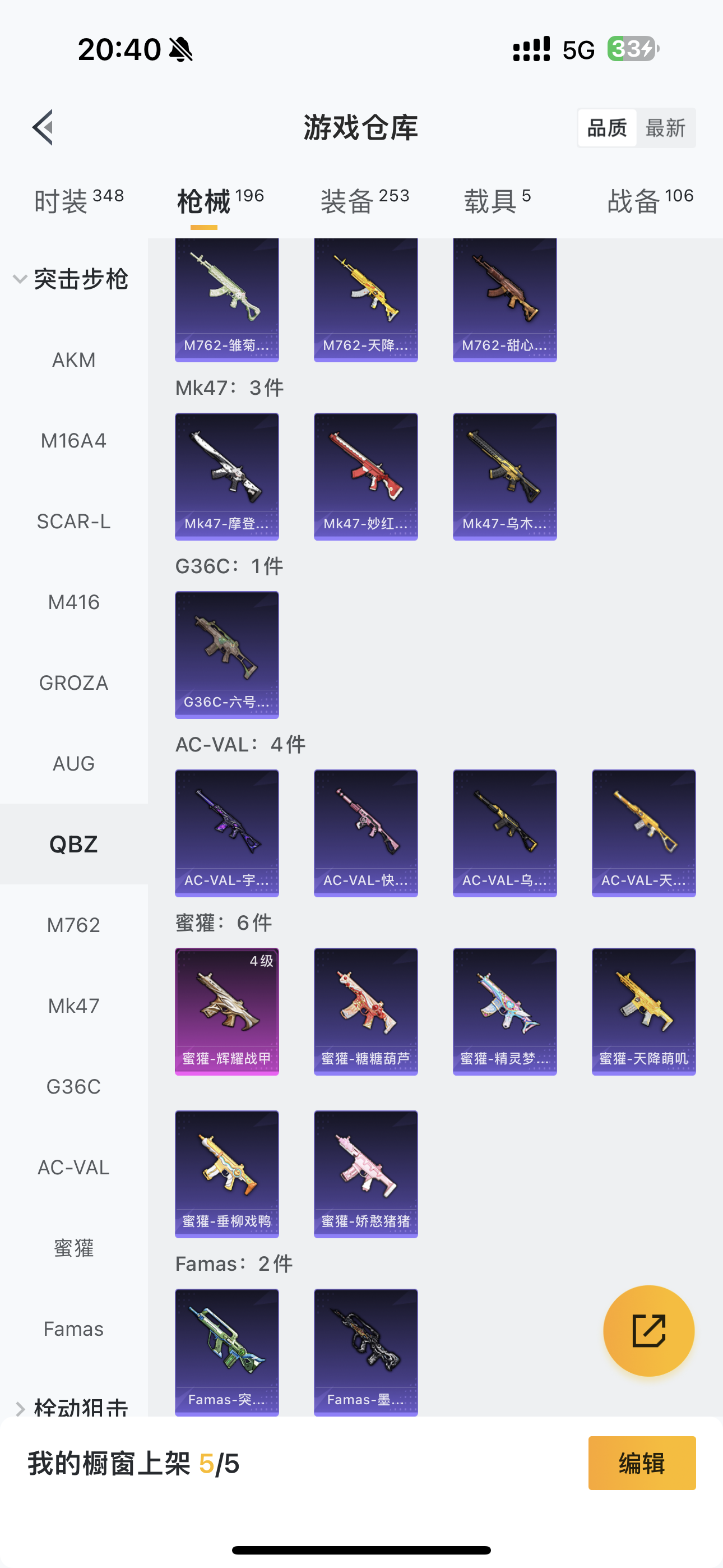Open the 时装 tab
This screenshot has width=723, height=1568.
point(78,201)
